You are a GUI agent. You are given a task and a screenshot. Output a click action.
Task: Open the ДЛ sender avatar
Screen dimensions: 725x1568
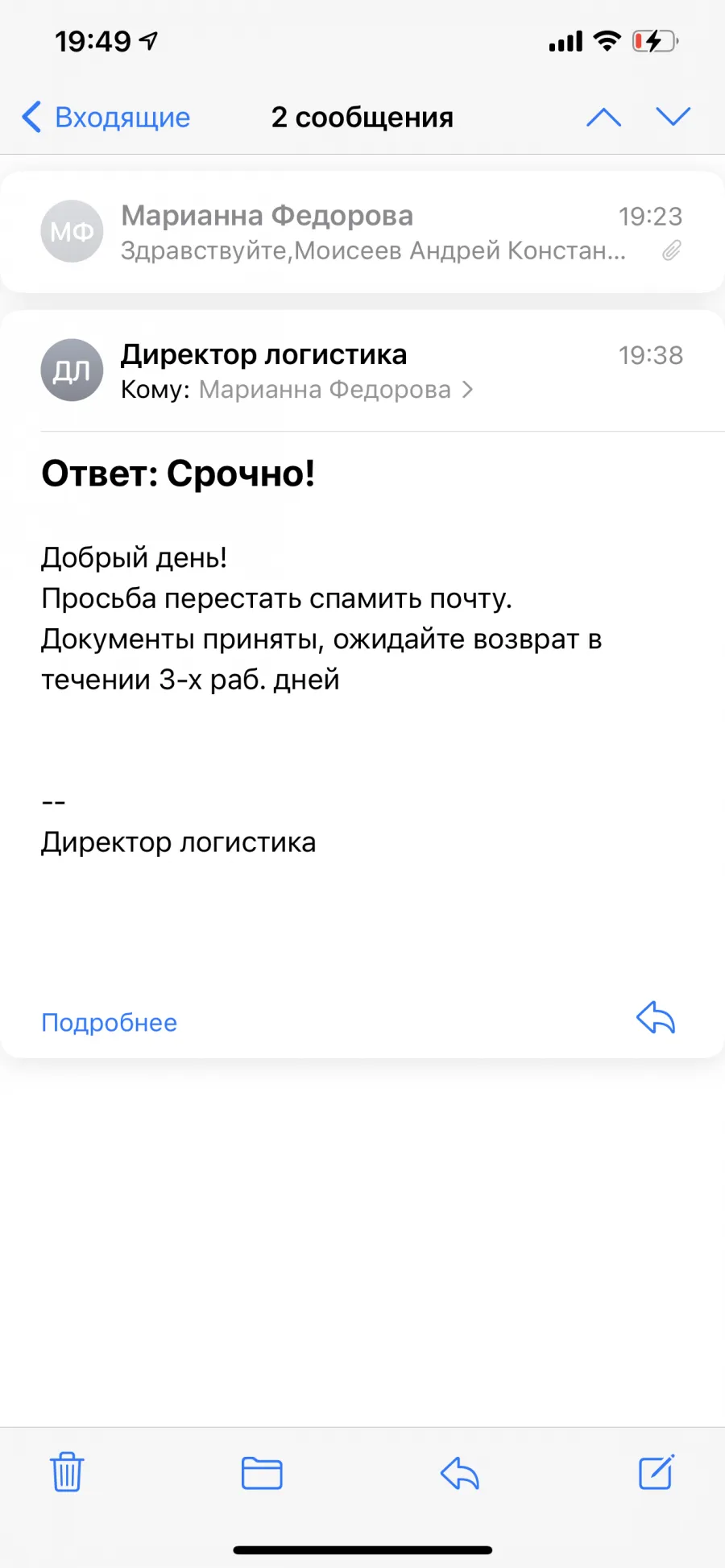tap(72, 370)
